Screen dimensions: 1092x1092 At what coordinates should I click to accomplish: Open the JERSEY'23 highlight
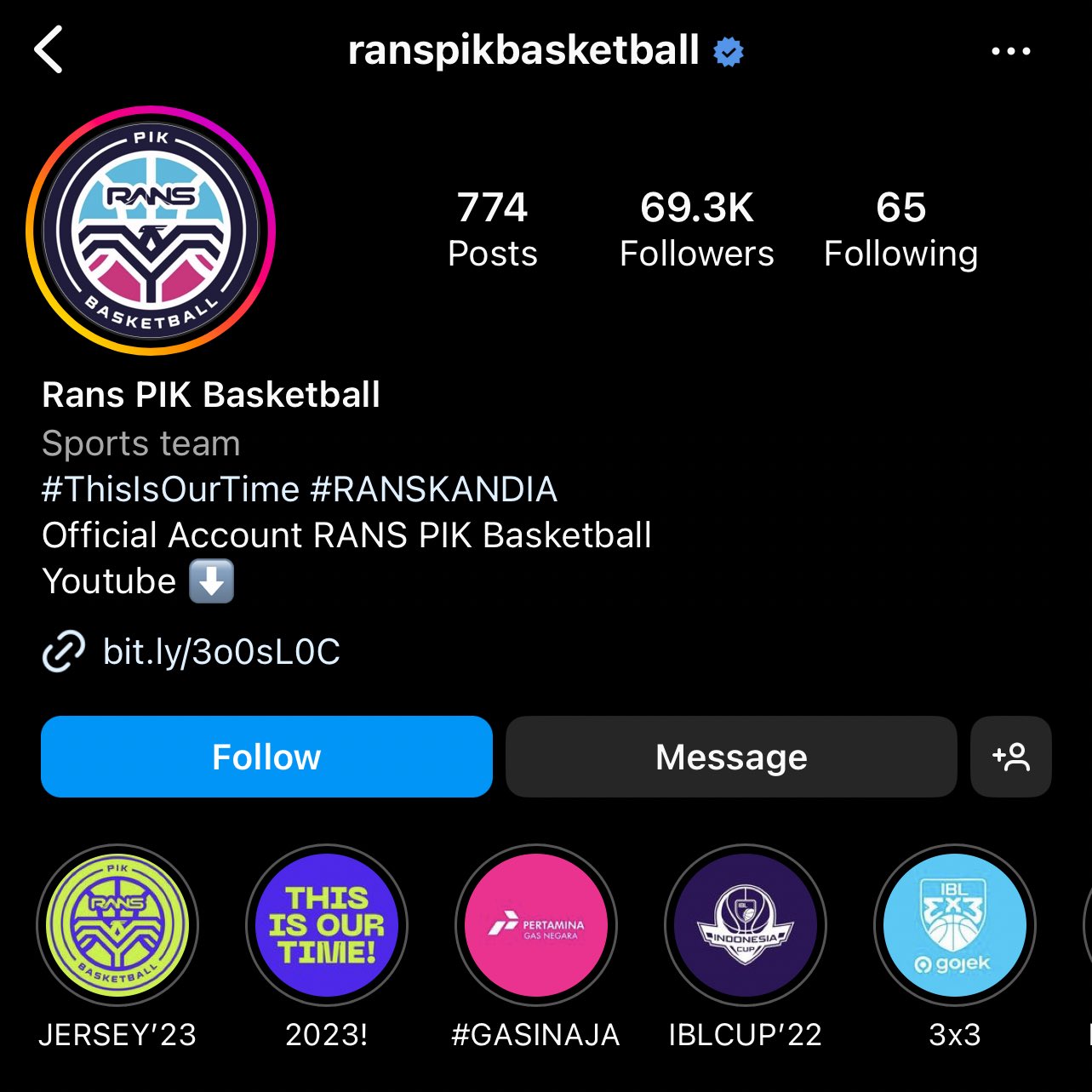click(117, 925)
